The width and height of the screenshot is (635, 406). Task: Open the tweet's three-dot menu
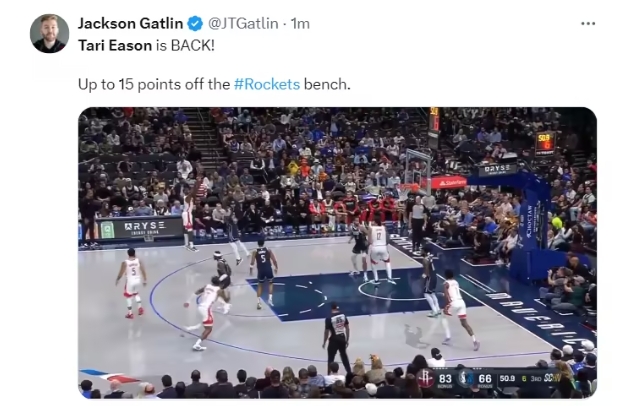(587, 23)
